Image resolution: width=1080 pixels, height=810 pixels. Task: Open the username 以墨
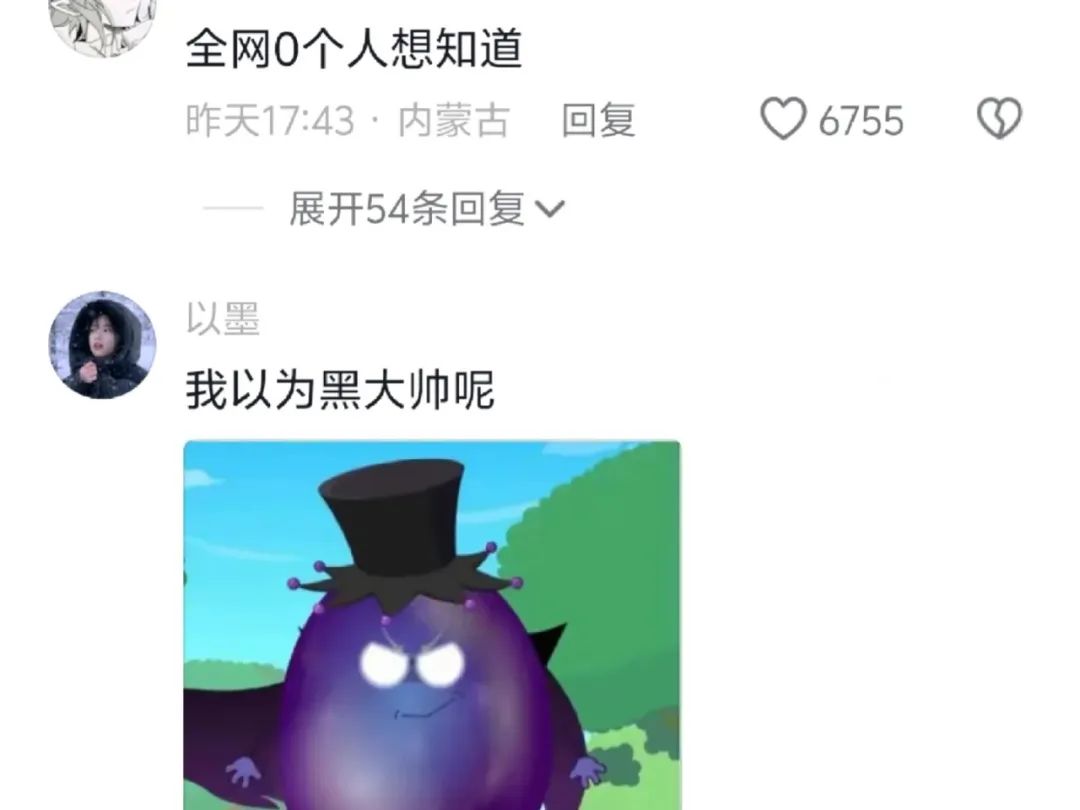[222, 319]
